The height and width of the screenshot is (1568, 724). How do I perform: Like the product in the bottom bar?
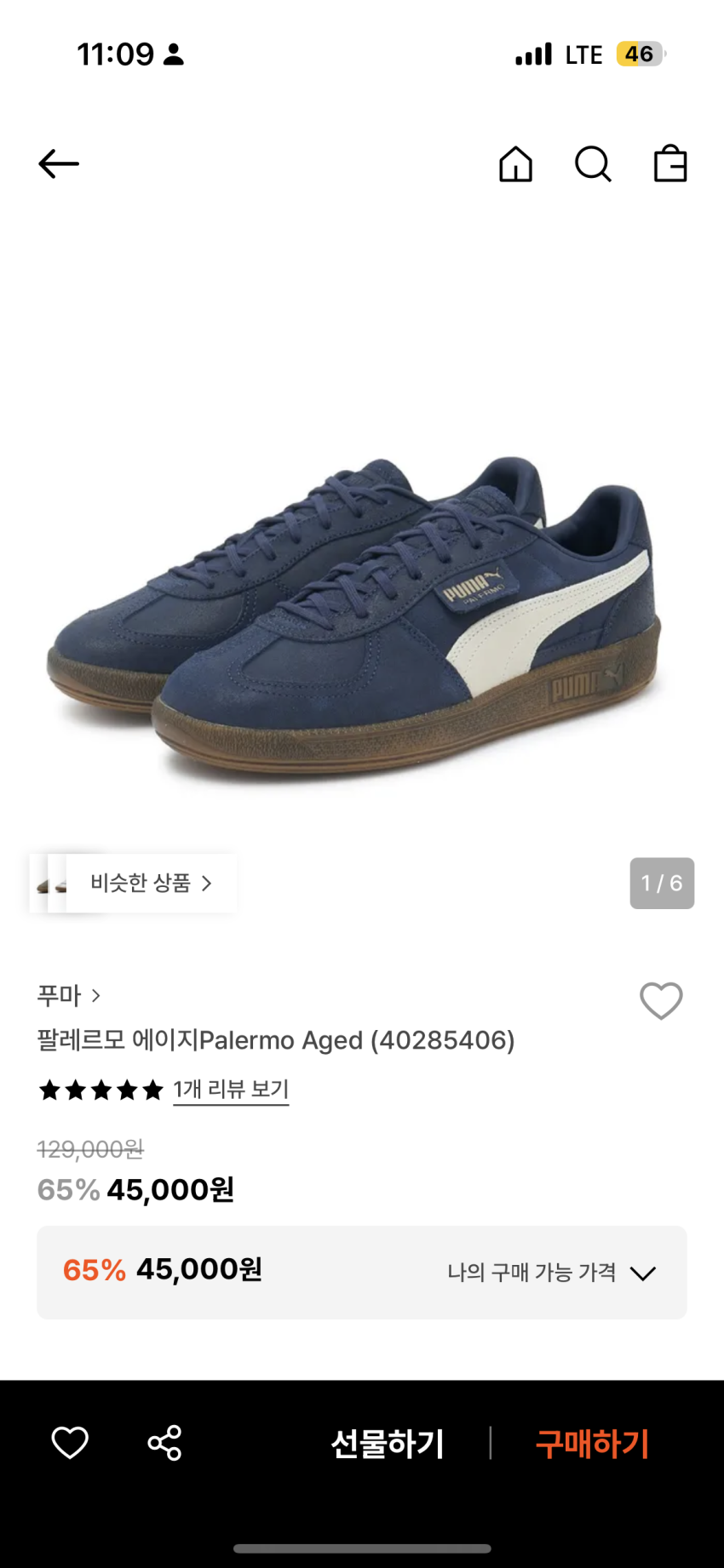pos(70,1443)
